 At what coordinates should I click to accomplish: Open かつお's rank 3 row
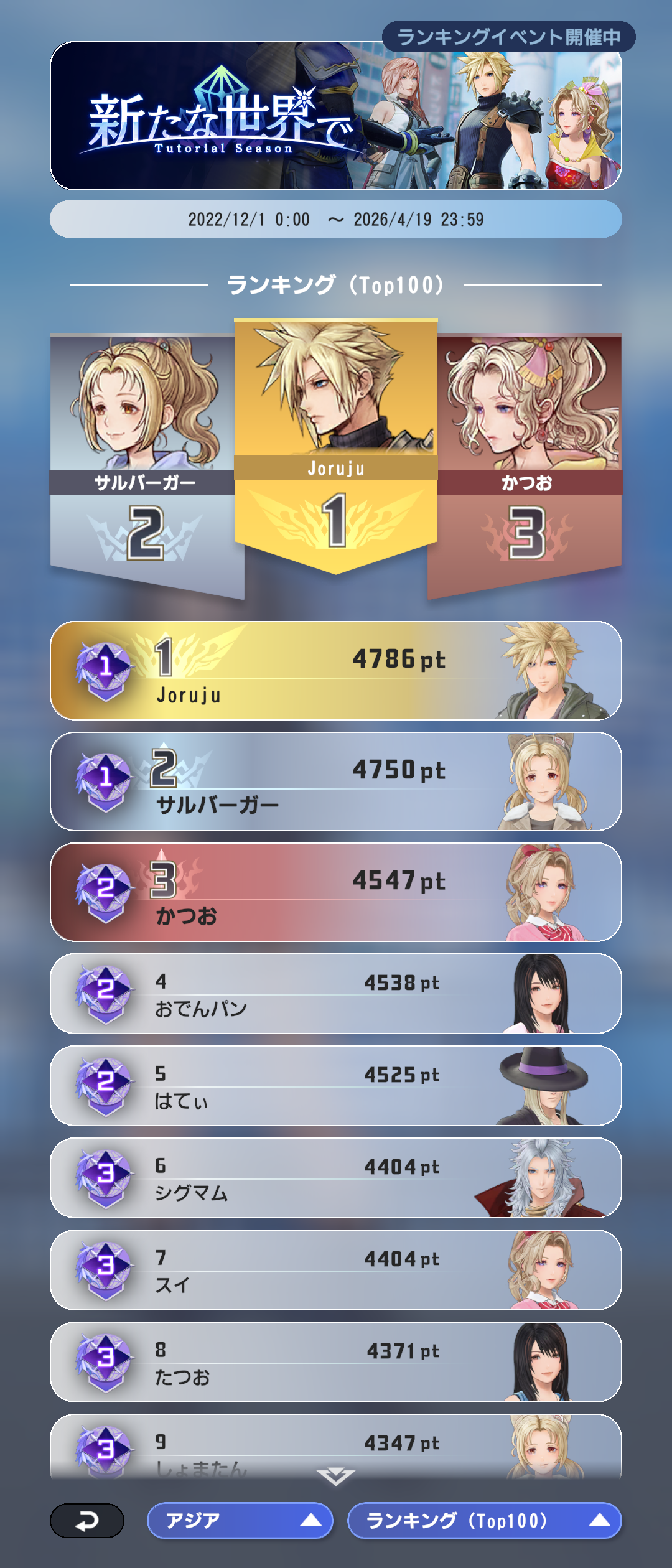click(x=336, y=892)
